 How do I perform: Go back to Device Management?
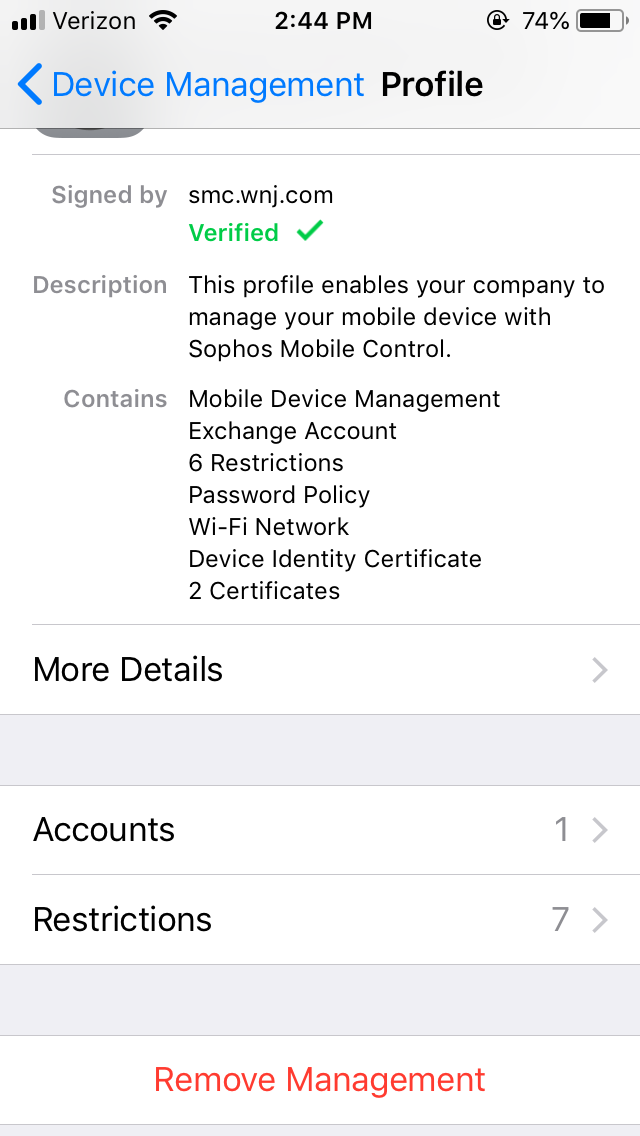[191, 85]
